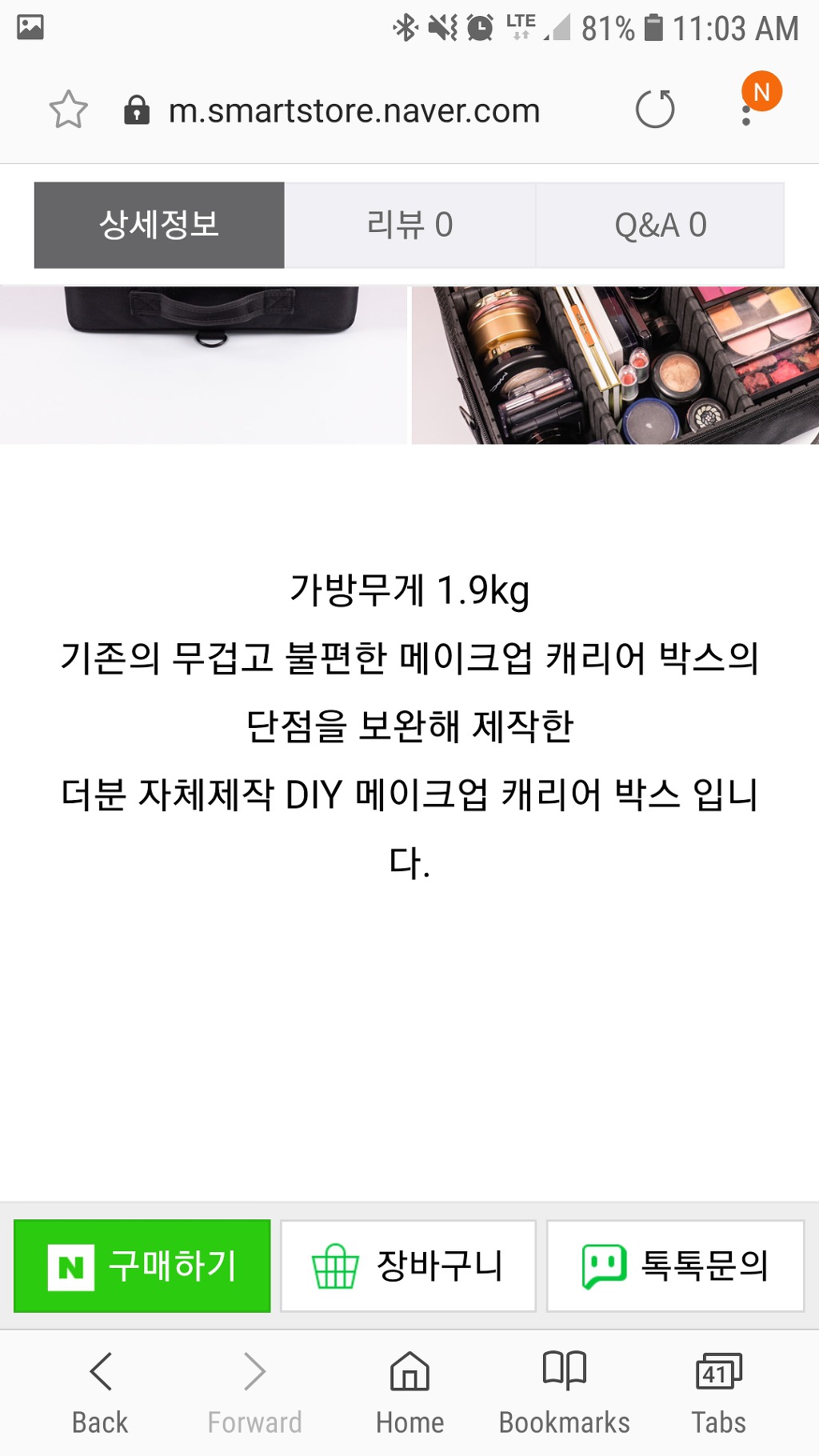Reload the page
The width and height of the screenshot is (819, 1456).
coord(654,110)
